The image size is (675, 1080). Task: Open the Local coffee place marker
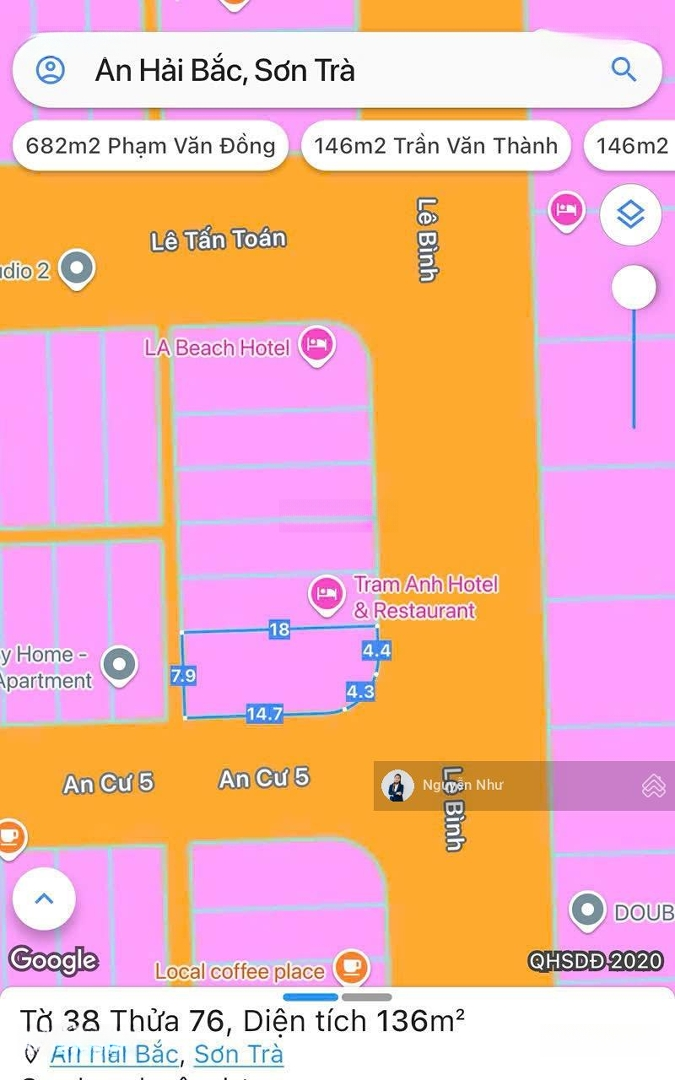coord(351,967)
